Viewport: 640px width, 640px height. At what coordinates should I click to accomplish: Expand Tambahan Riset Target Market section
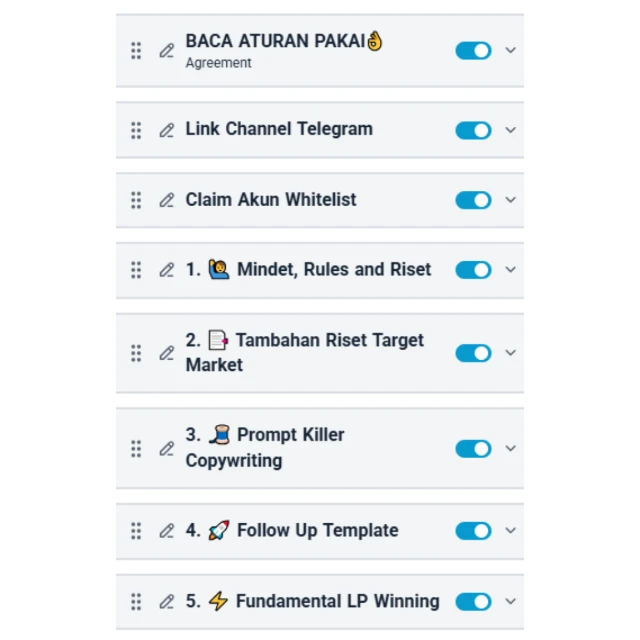[x=510, y=353]
